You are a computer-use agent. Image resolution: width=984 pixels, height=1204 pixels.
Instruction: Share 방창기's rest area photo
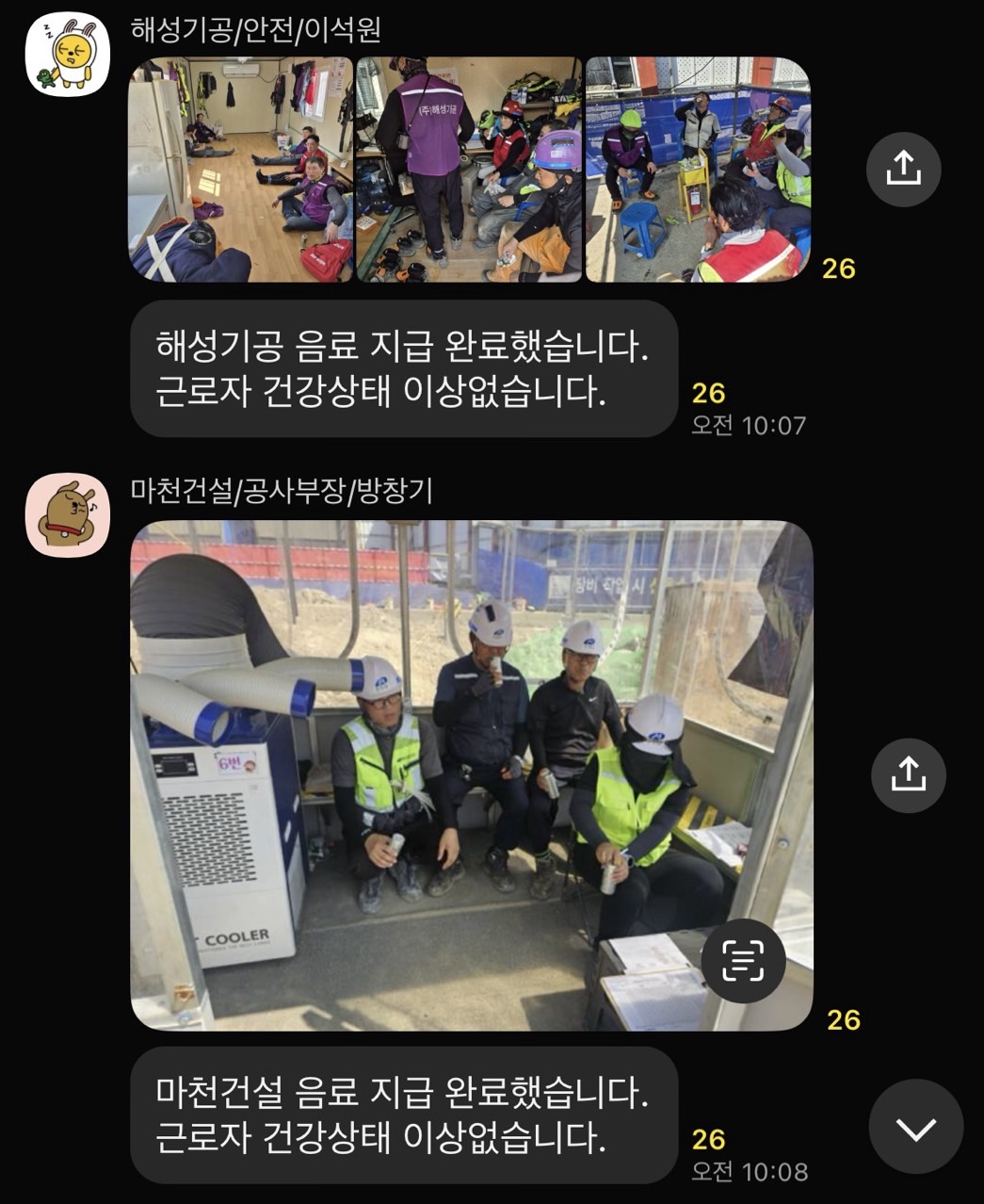[908, 775]
